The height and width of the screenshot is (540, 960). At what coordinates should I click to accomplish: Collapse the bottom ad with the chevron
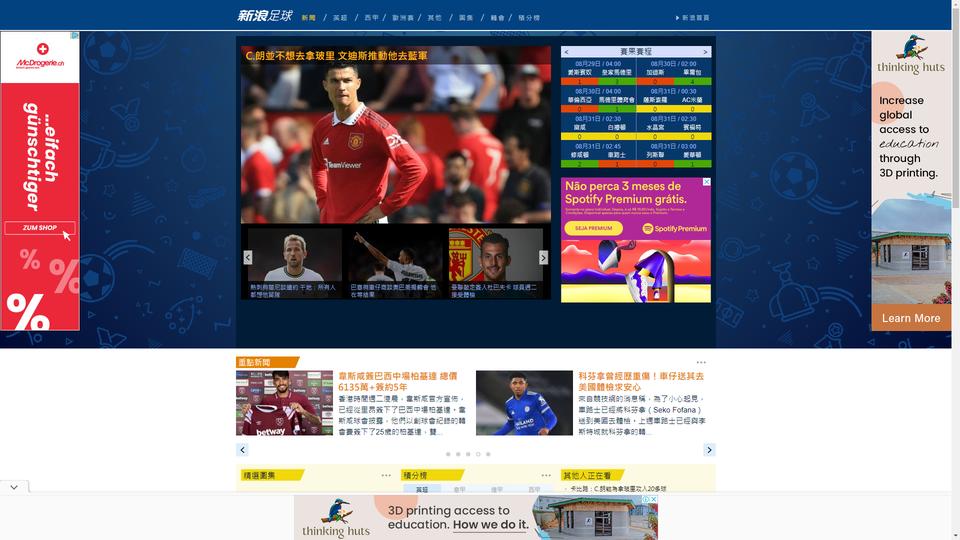pos(14,487)
